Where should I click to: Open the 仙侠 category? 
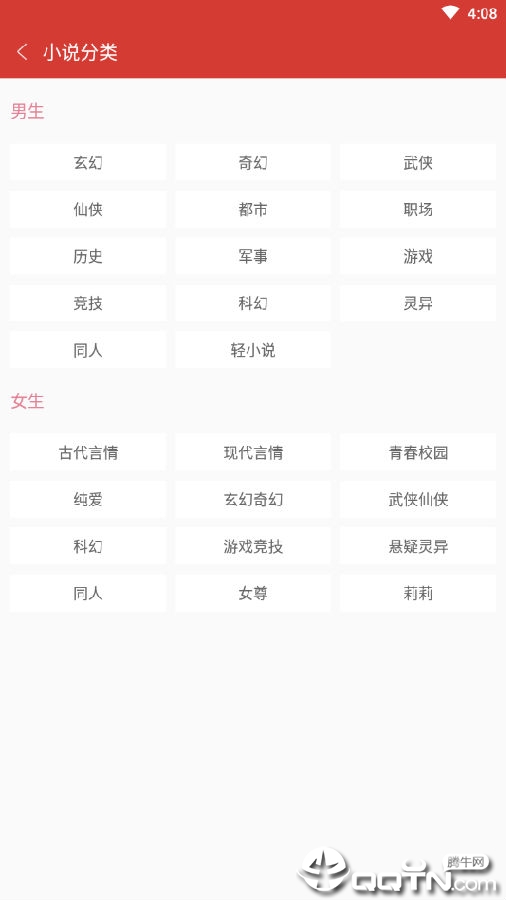(88, 210)
